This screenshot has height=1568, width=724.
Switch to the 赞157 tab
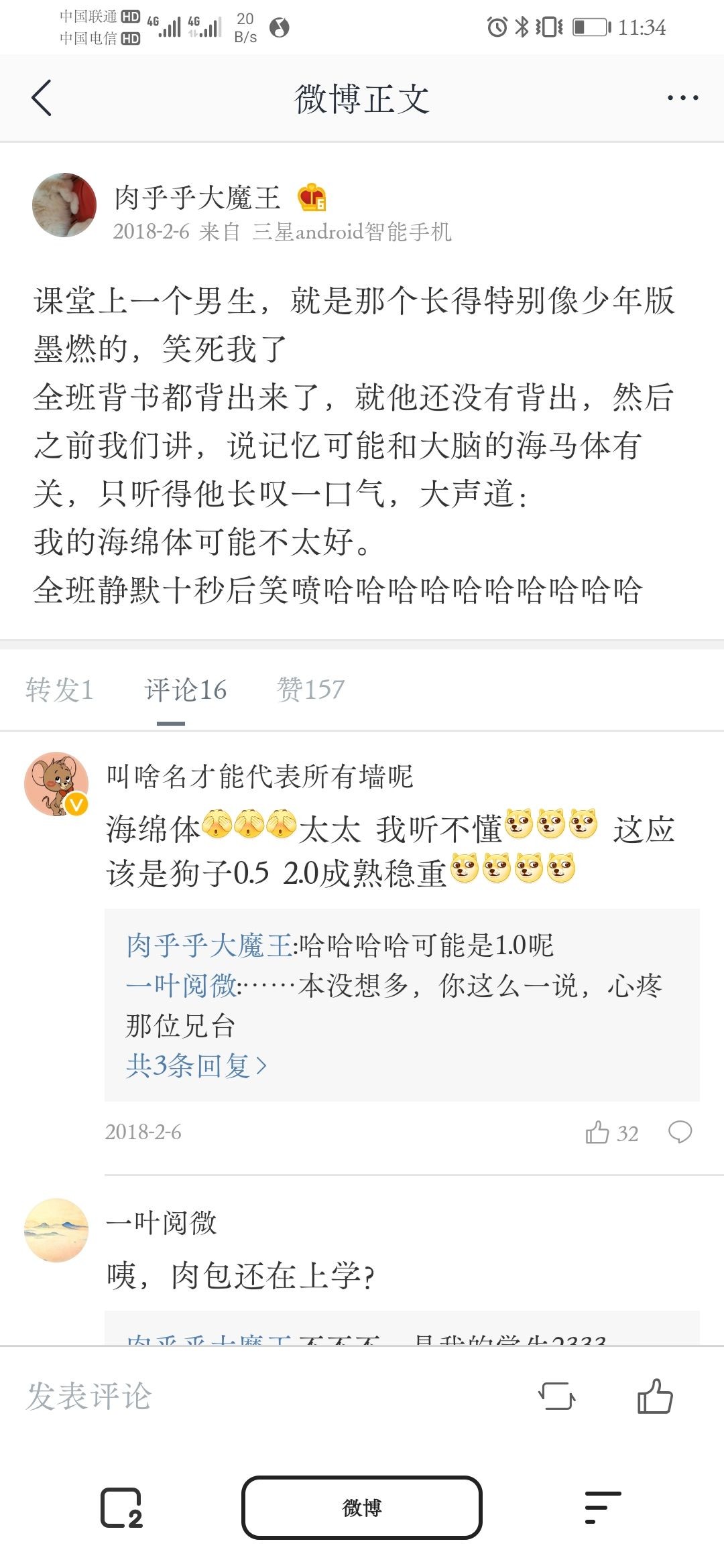[x=310, y=690]
